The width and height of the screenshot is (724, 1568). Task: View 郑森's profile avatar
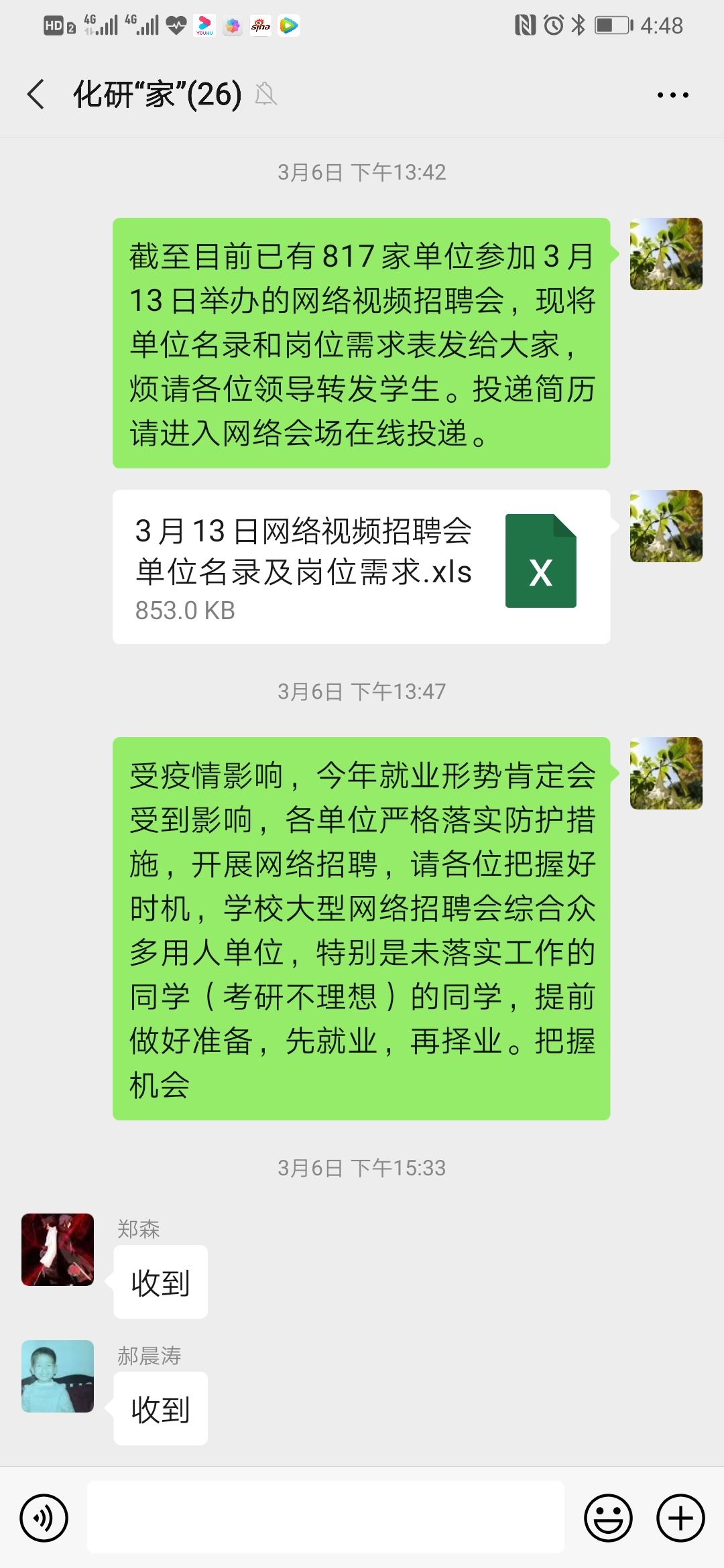tap(58, 1250)
